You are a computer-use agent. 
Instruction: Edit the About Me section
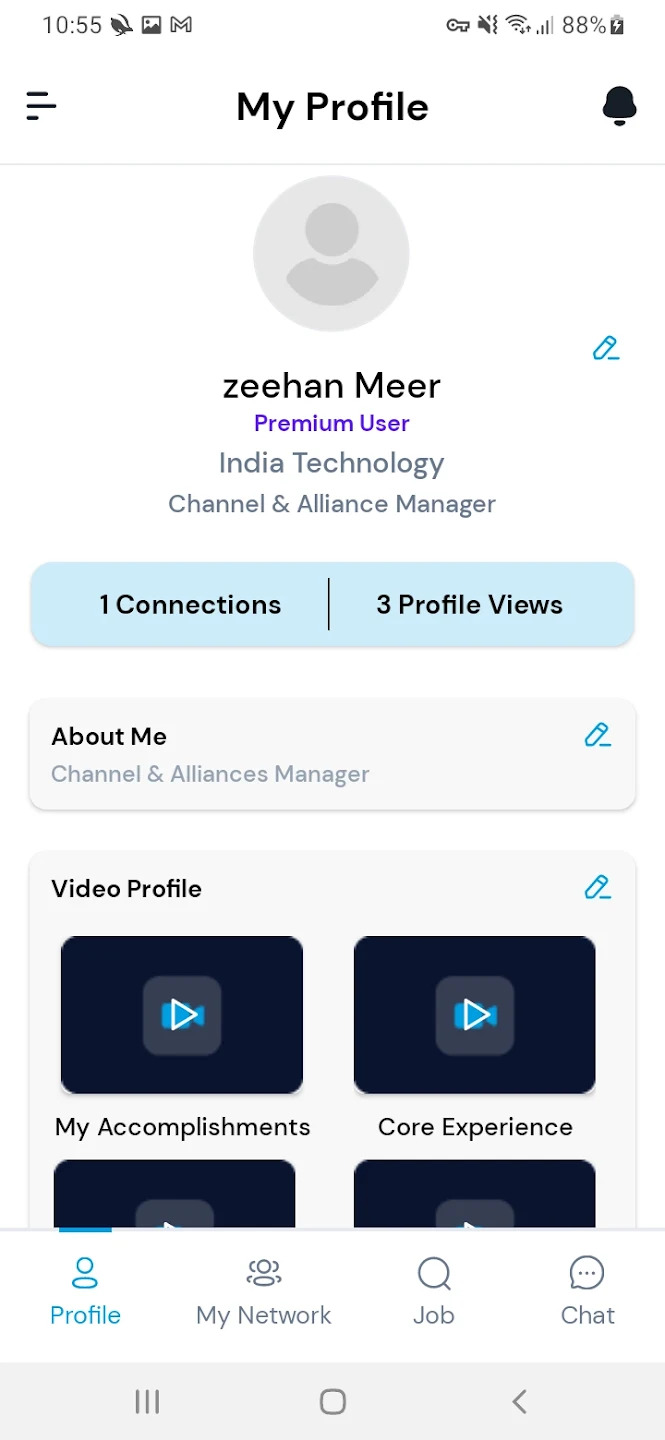point(597,735)
